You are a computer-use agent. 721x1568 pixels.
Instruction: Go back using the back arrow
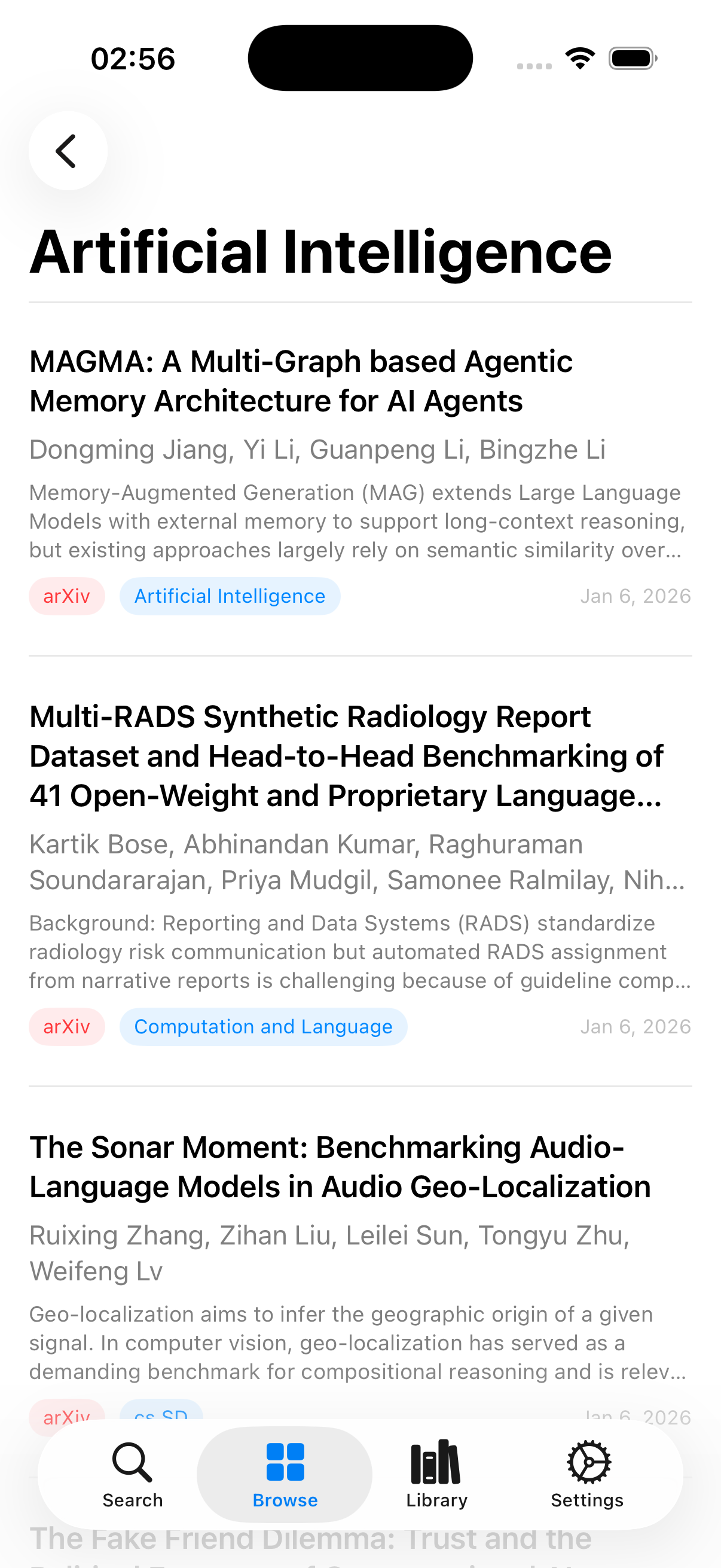68,151
